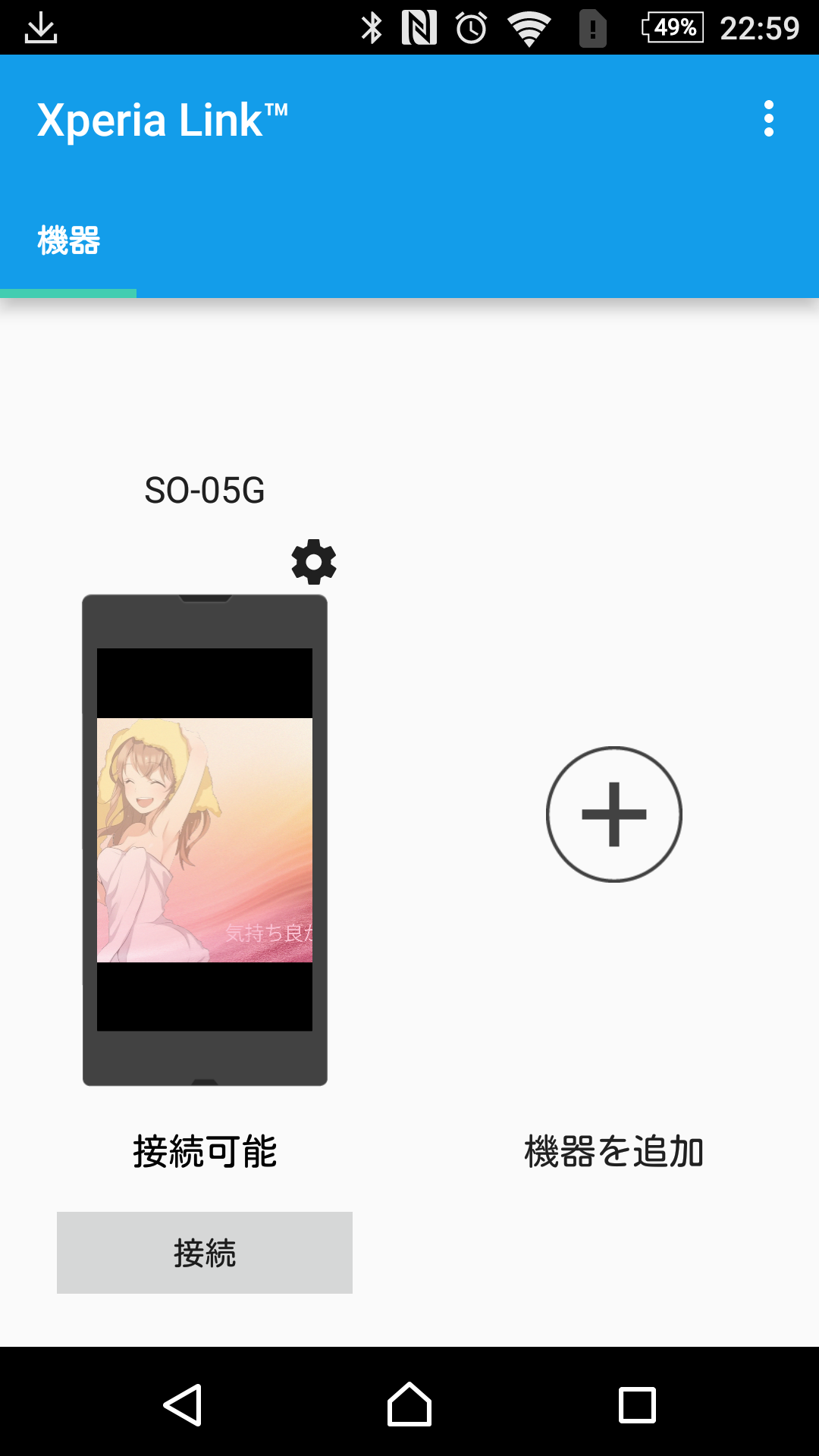This screenshot has height=1456, width=819.
Task: Go back using the navigation bar
Action: pos(183,1405)
